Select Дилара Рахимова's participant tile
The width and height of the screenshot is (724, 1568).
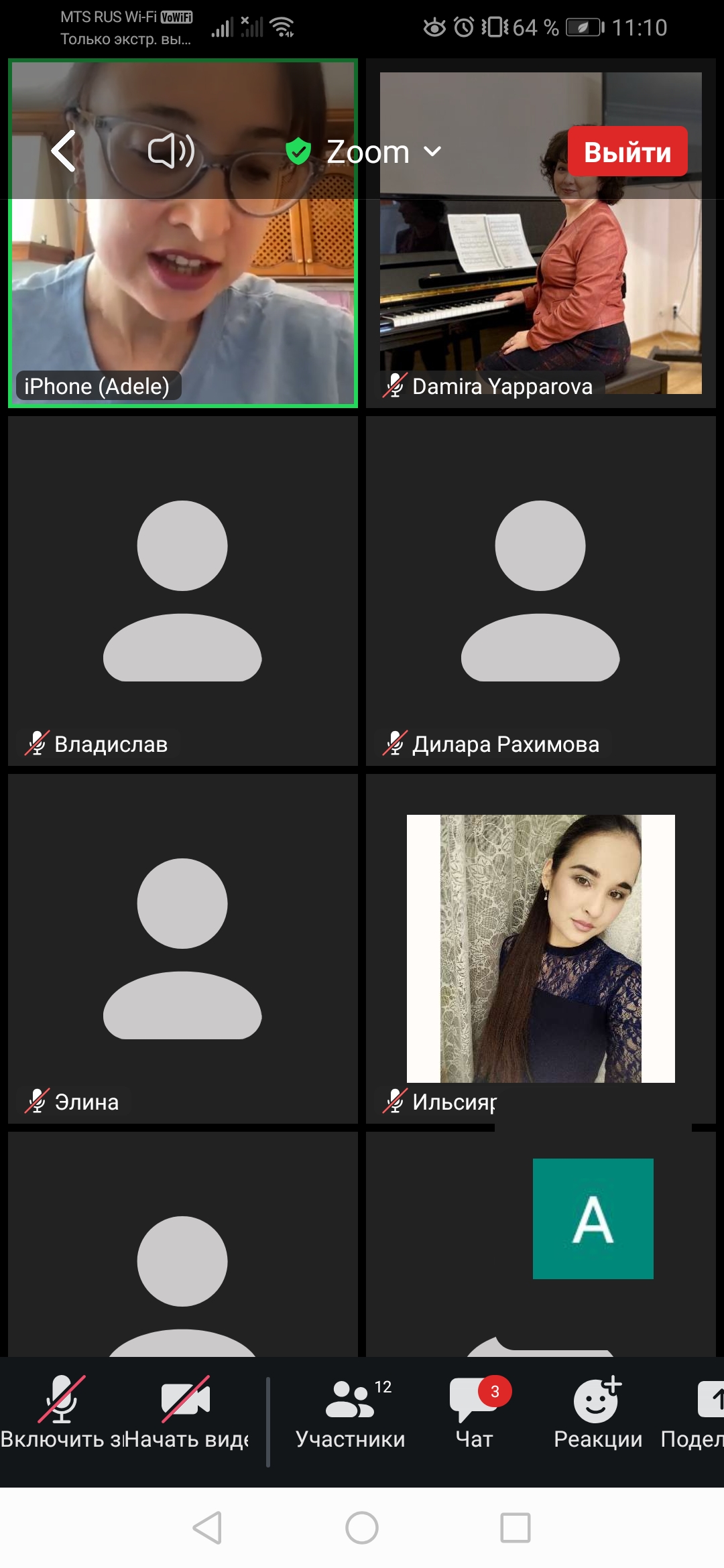coord(540,591)
